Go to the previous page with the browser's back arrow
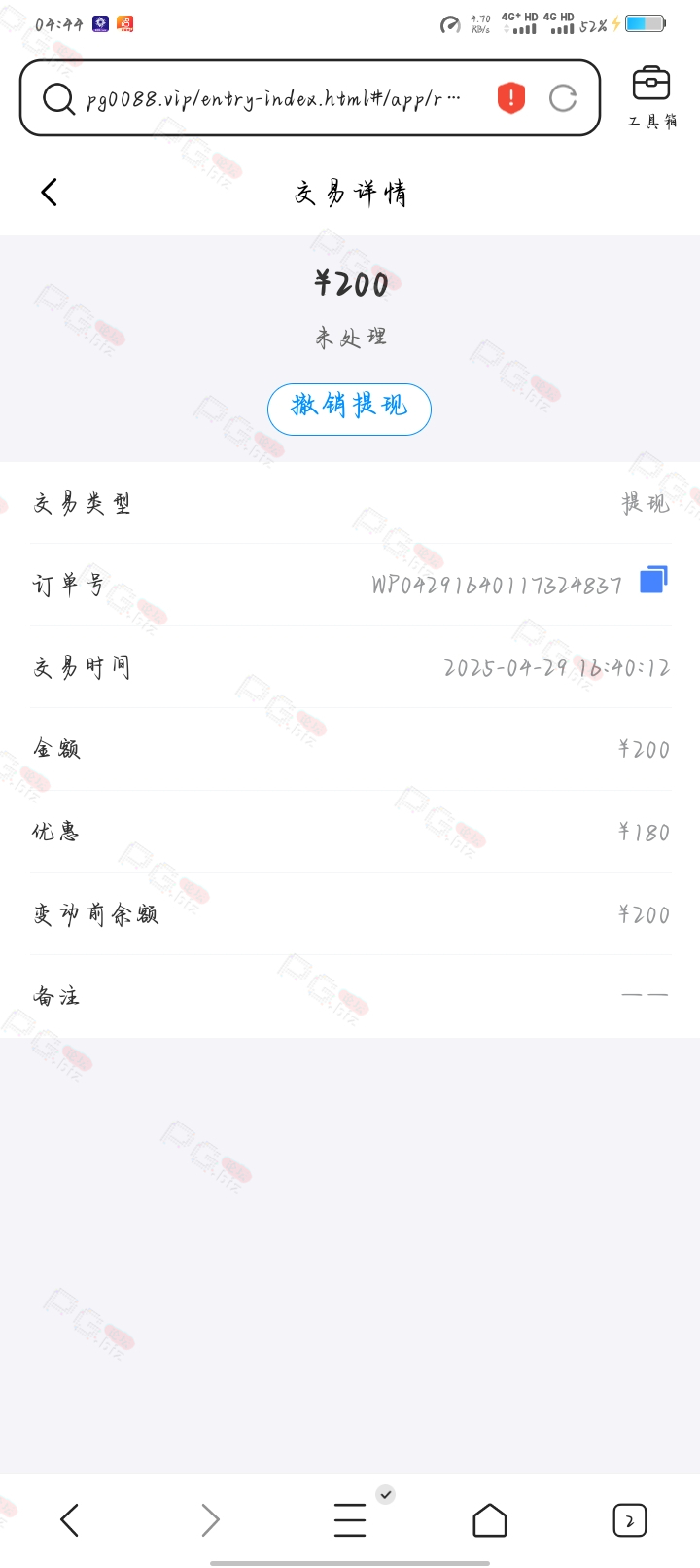This screenshot has width=700, height=1568. coord(69,1519)
